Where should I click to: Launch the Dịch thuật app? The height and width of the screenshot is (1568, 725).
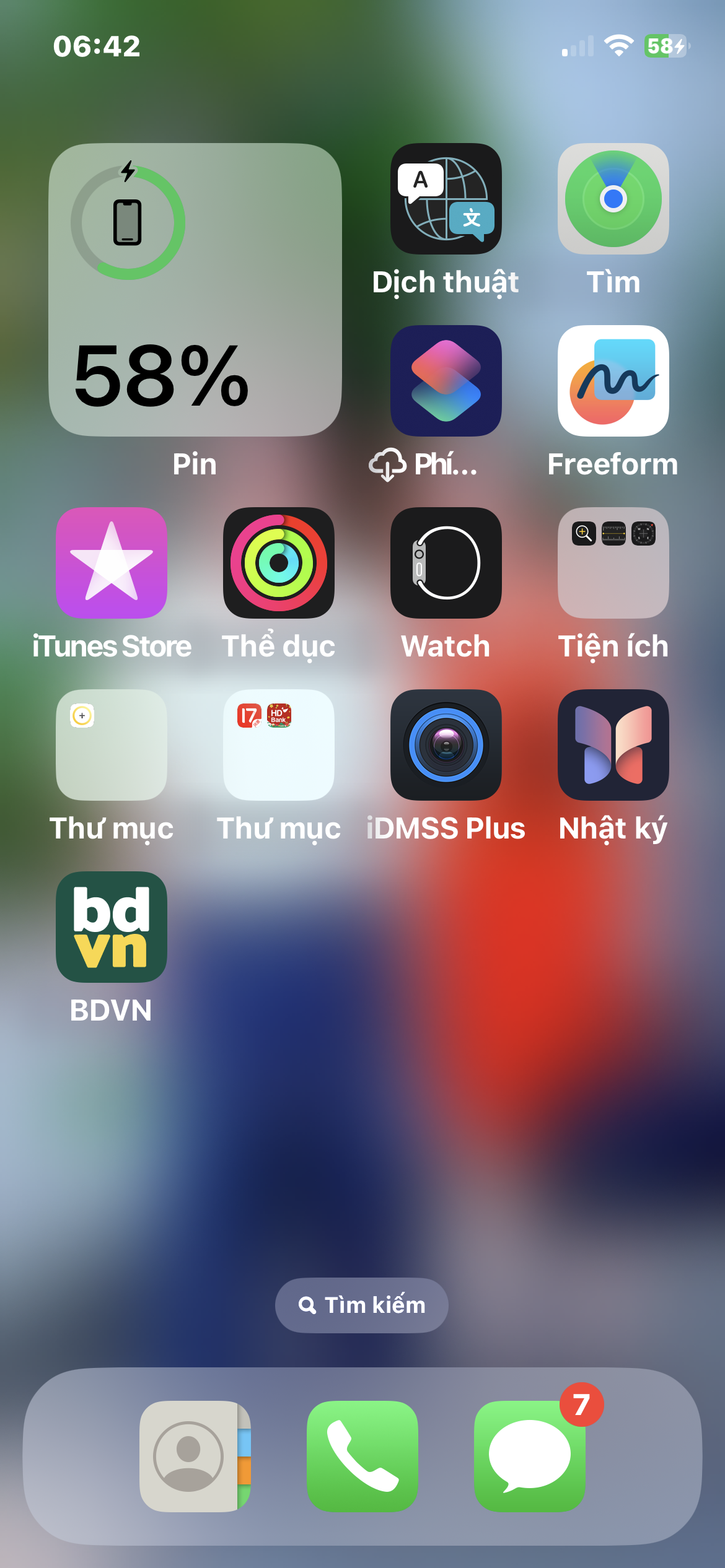[446, 199]
